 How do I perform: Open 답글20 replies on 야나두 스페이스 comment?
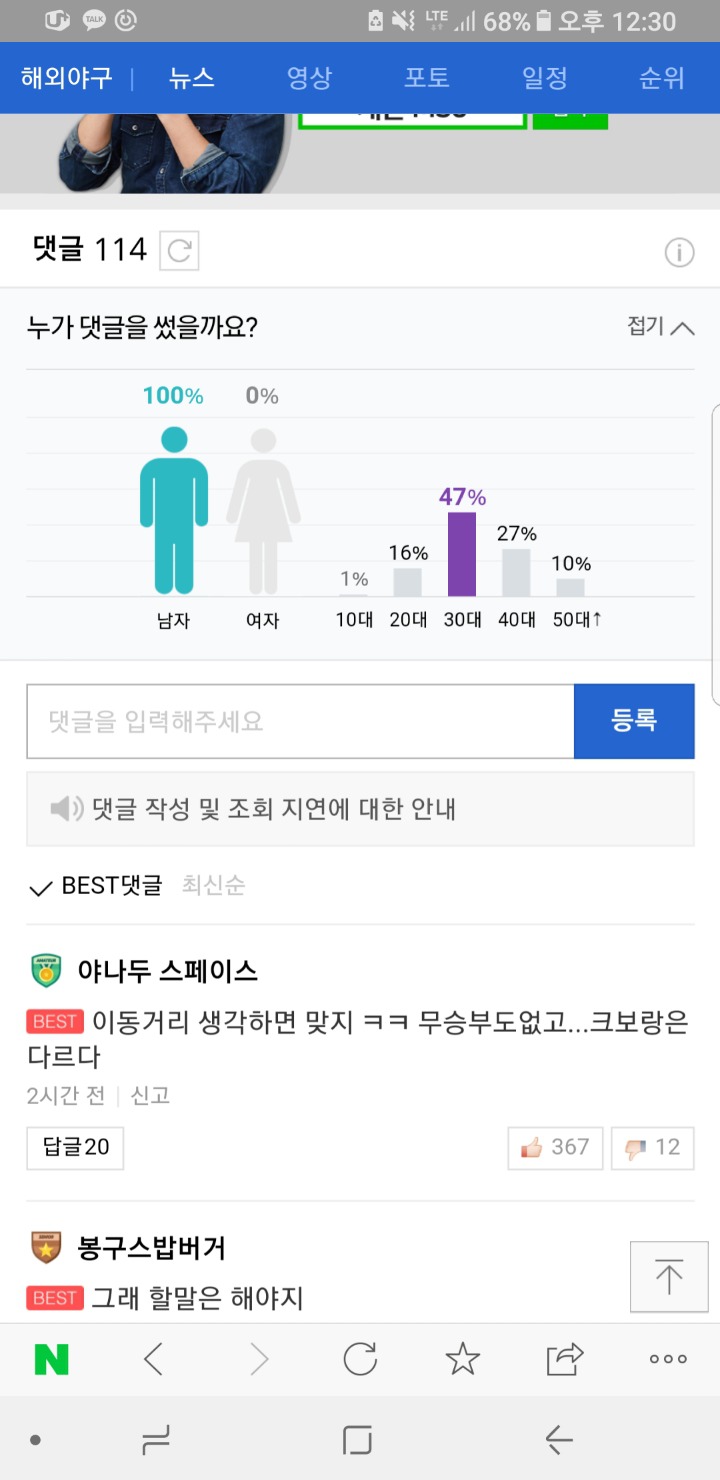point(75,1147)
